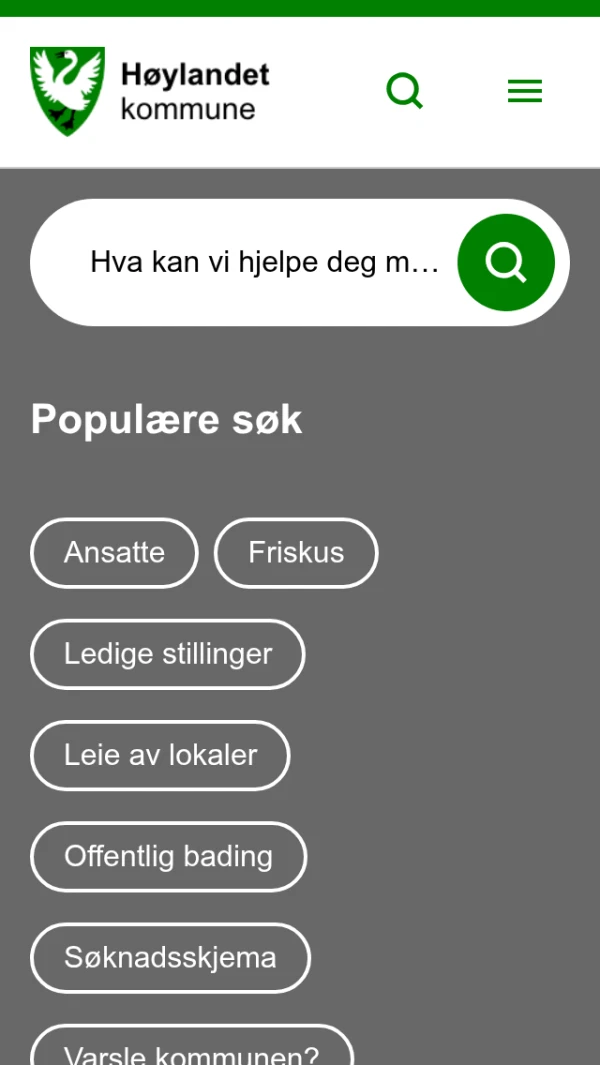The width and height of the screenshot is (600, 1065).
Task: Go to Høylandet kommune homepage
Action: click(150, 91)
